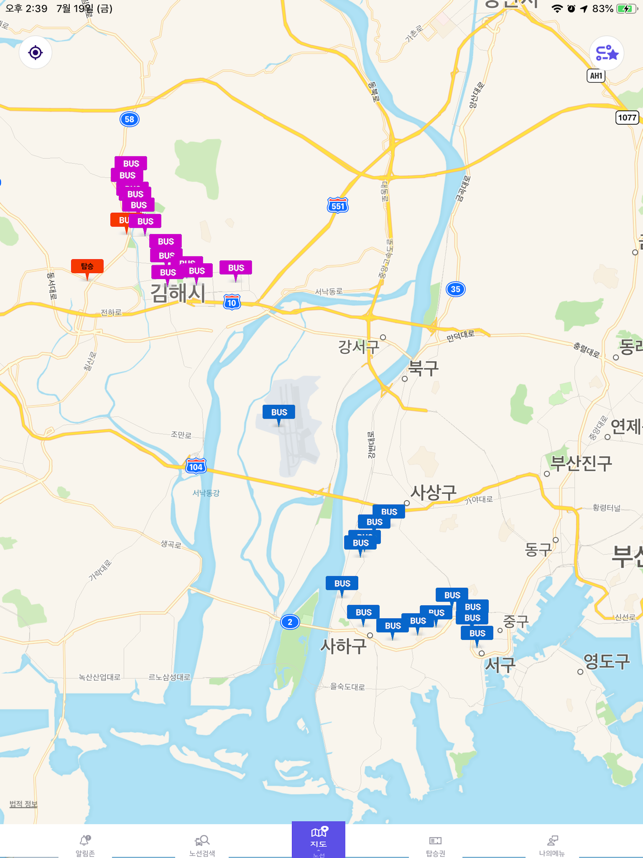This screenshot has height=858, width=643.
Task: Switch to 노선검색 tab
Action: tap(202, 845)
